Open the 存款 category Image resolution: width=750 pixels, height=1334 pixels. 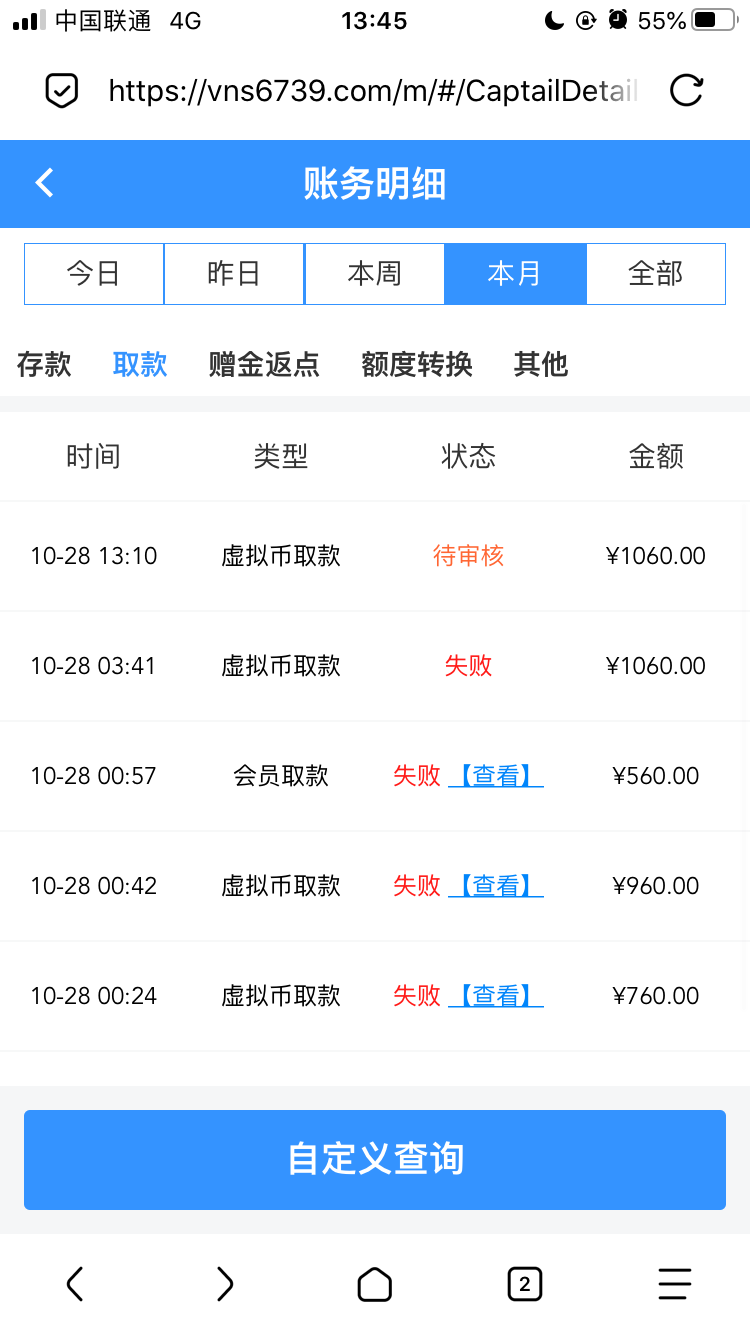(x=43, y=365)
